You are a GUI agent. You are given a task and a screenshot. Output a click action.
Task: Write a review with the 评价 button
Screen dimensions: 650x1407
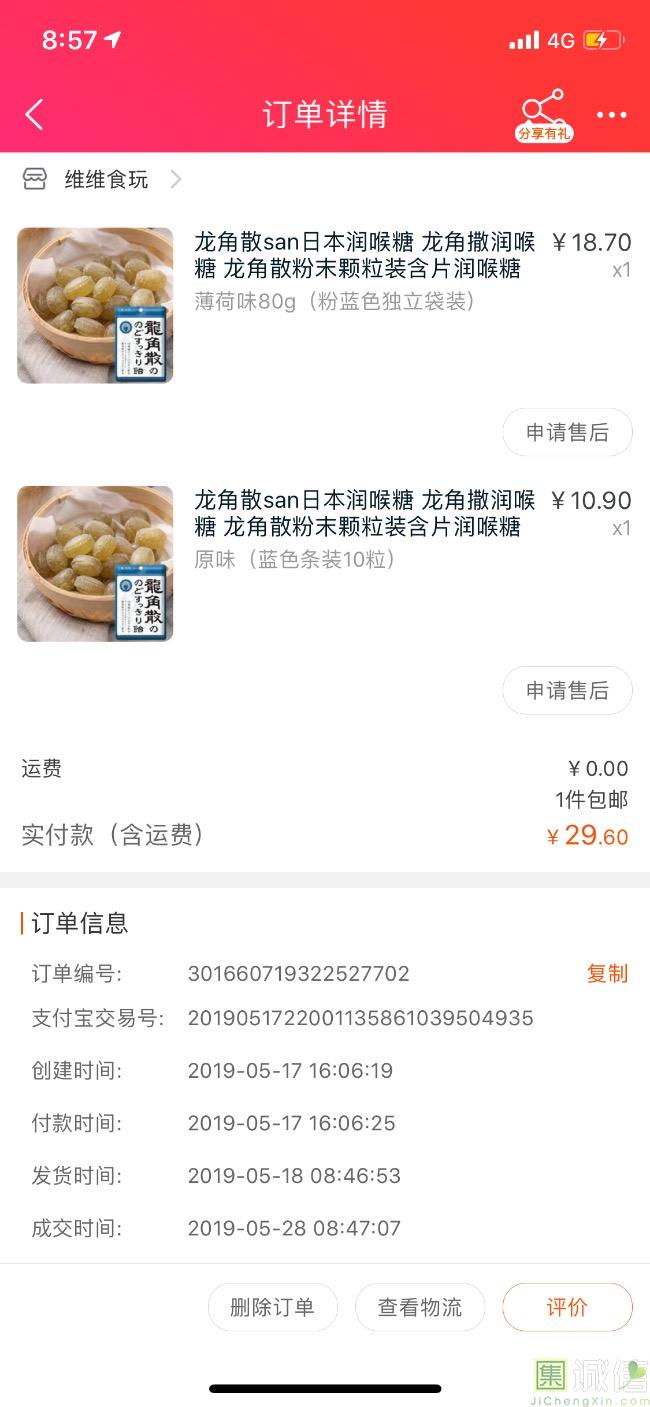567,1307
